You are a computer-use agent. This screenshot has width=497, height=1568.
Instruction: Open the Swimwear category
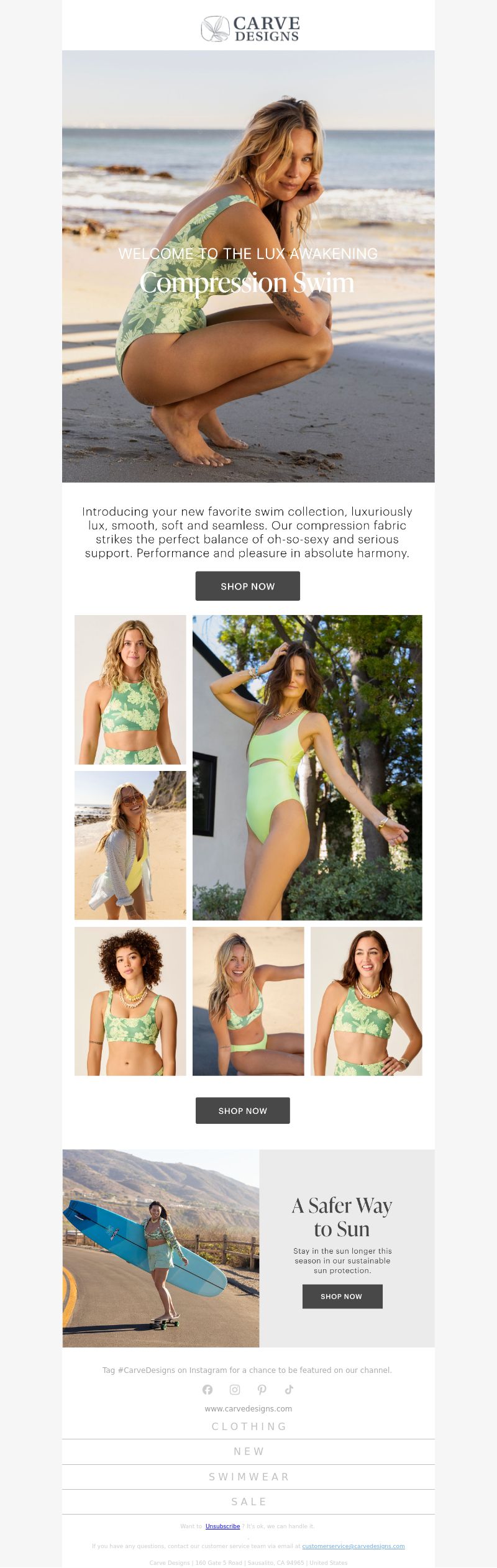248,1477
